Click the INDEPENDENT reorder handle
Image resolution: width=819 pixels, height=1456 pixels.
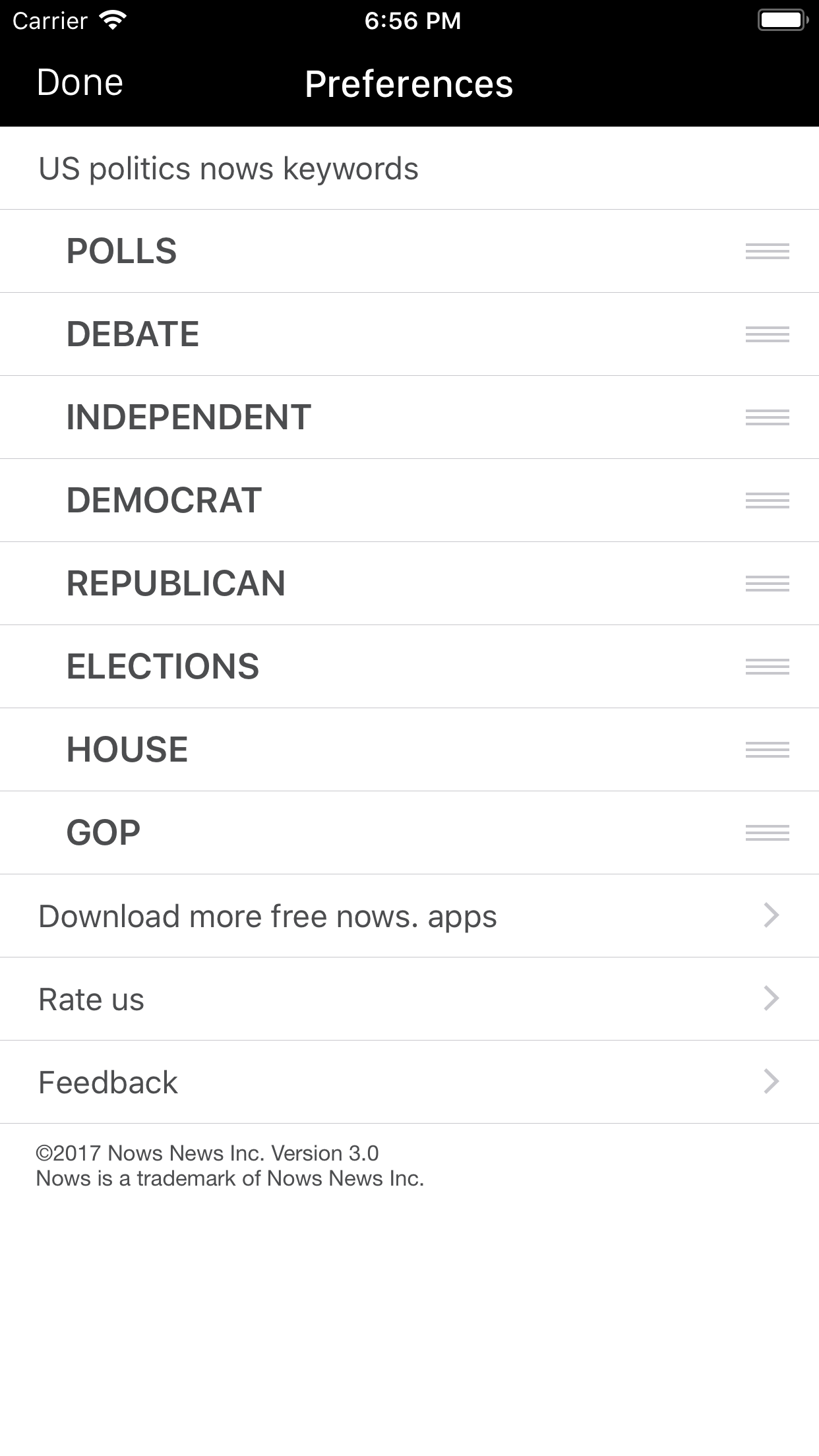click(x=767, y=417)
